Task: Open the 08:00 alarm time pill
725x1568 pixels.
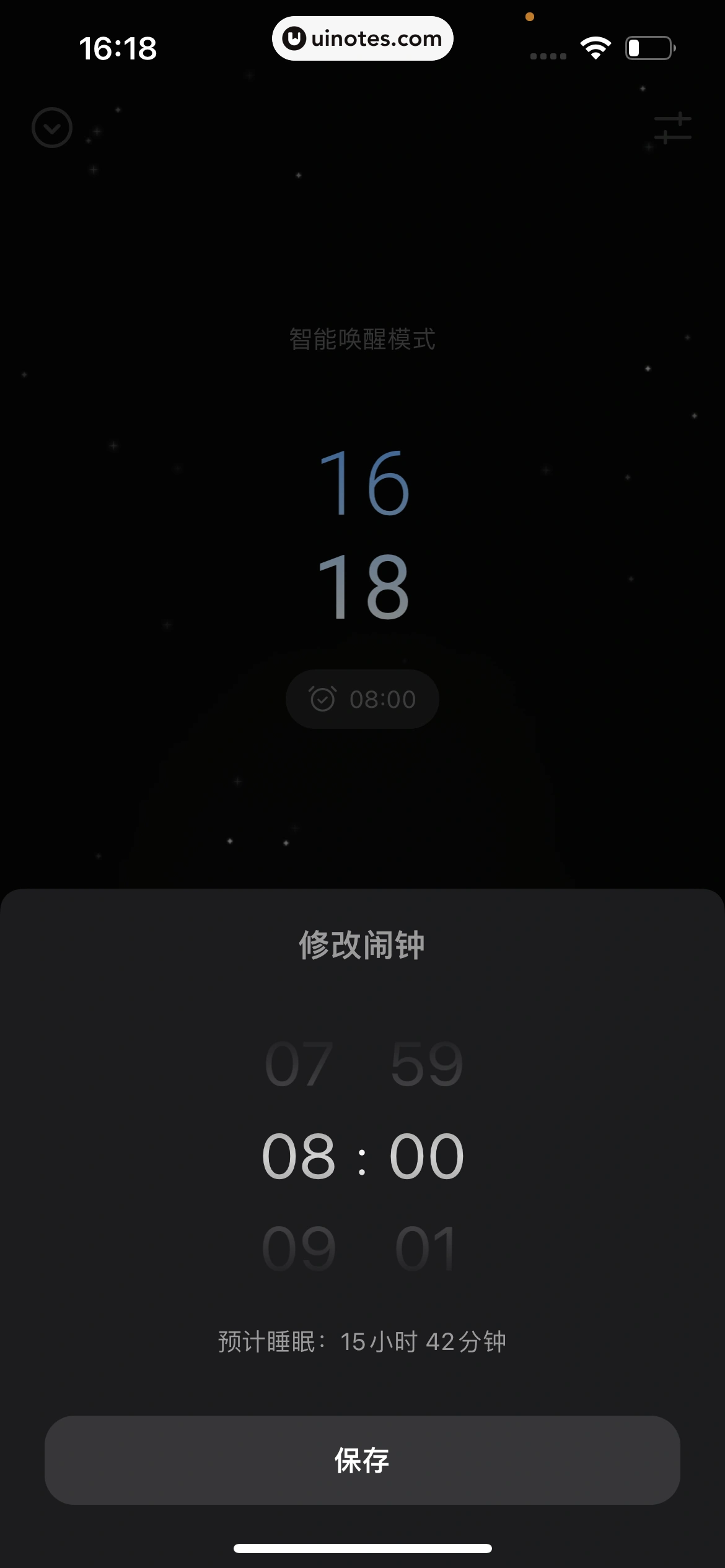Action: (362, 699)
